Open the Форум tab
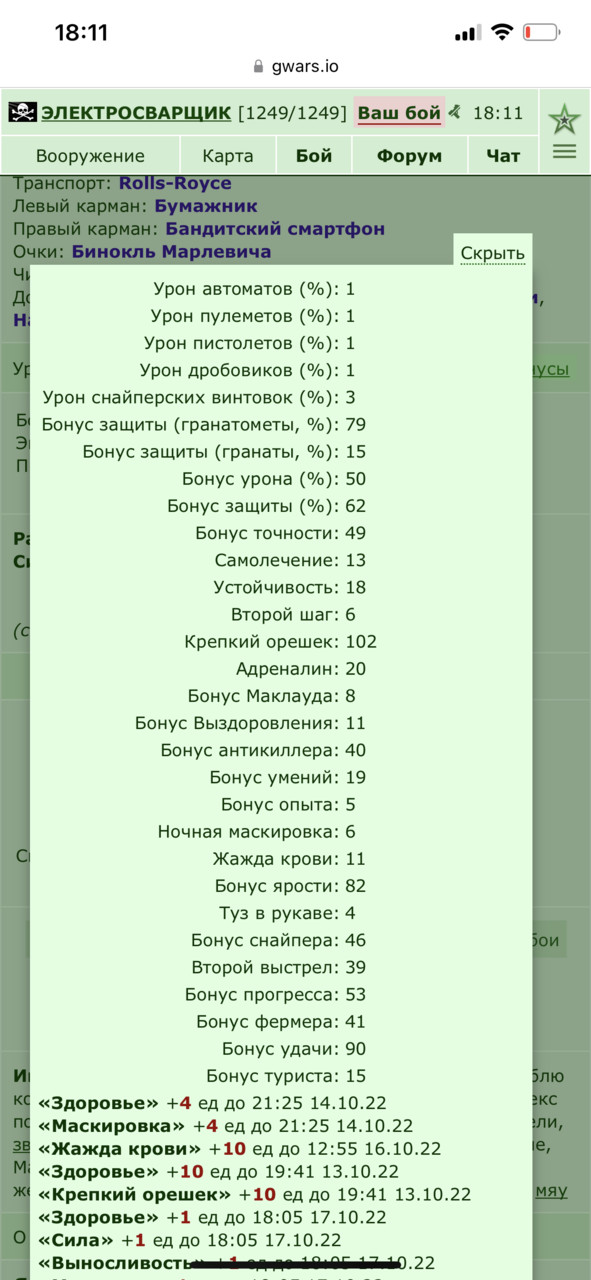 (x=409, y=156)
